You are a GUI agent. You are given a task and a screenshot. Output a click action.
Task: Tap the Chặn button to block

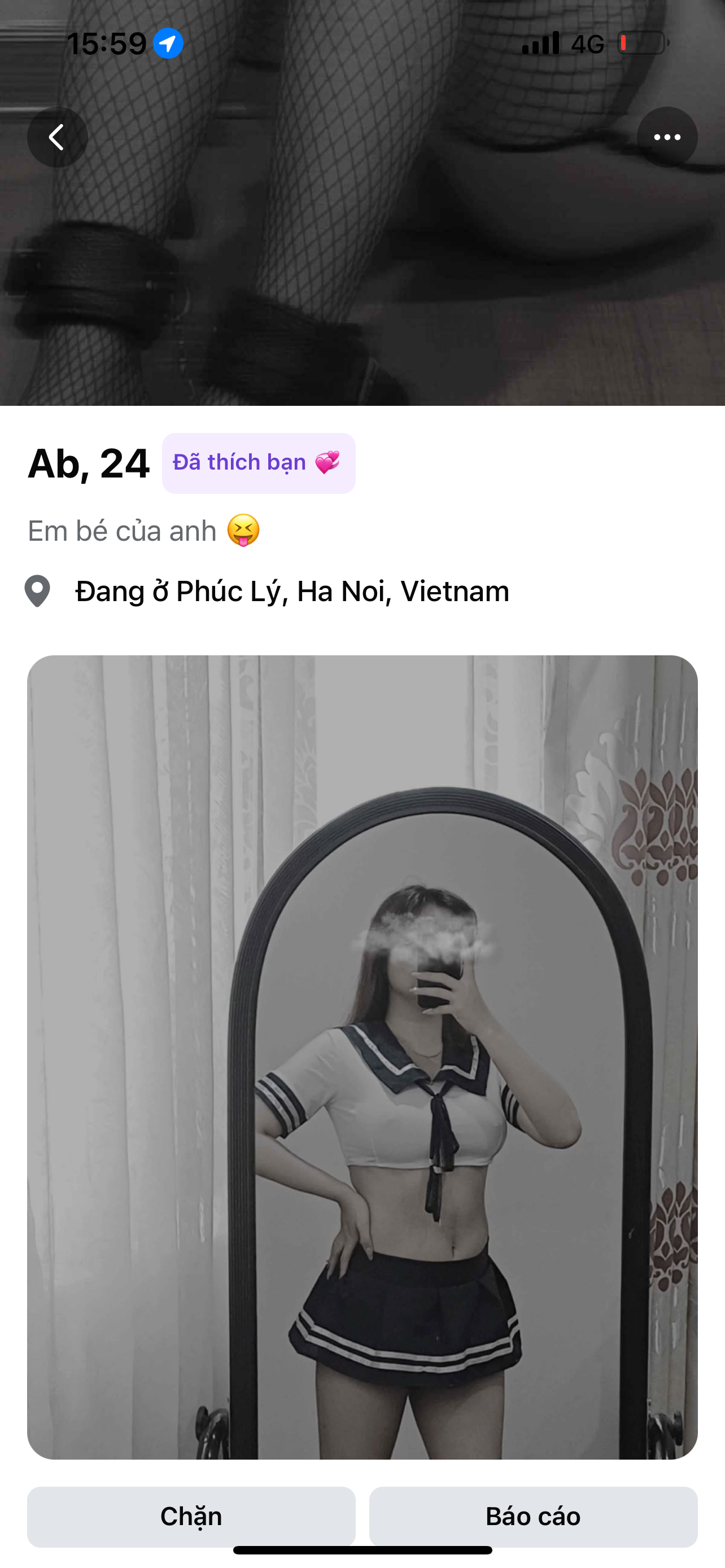[191, 1516]
